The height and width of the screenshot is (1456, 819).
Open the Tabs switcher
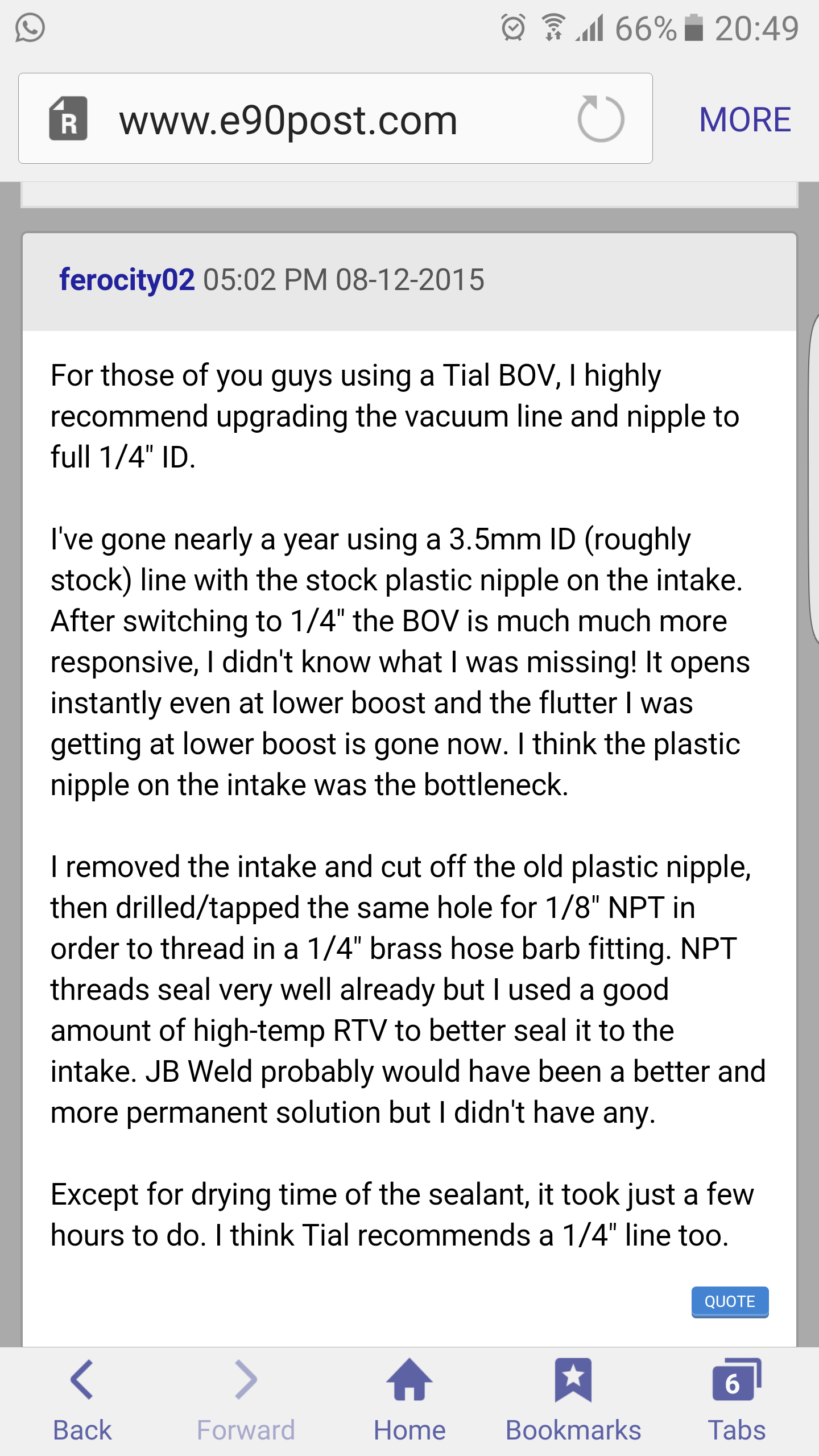click(x=737, y=1400)
